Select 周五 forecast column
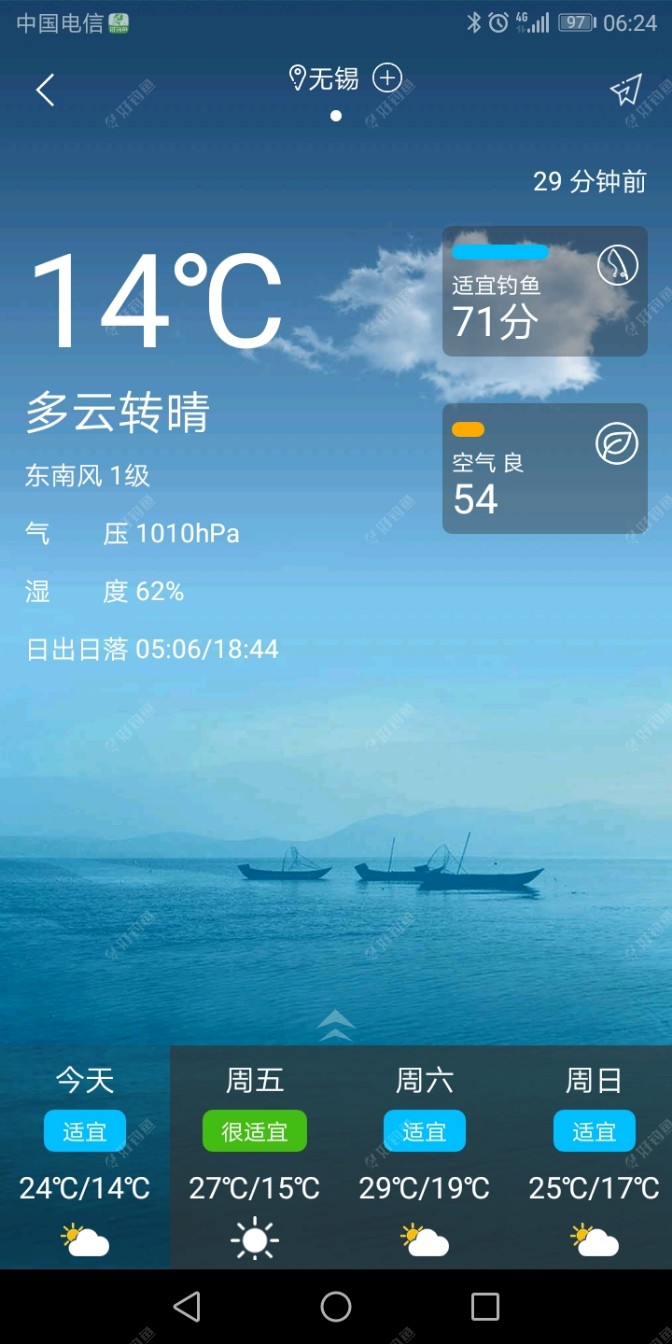The height and width of the screenshot is (1344, 672). click(x=255, y=1156)
